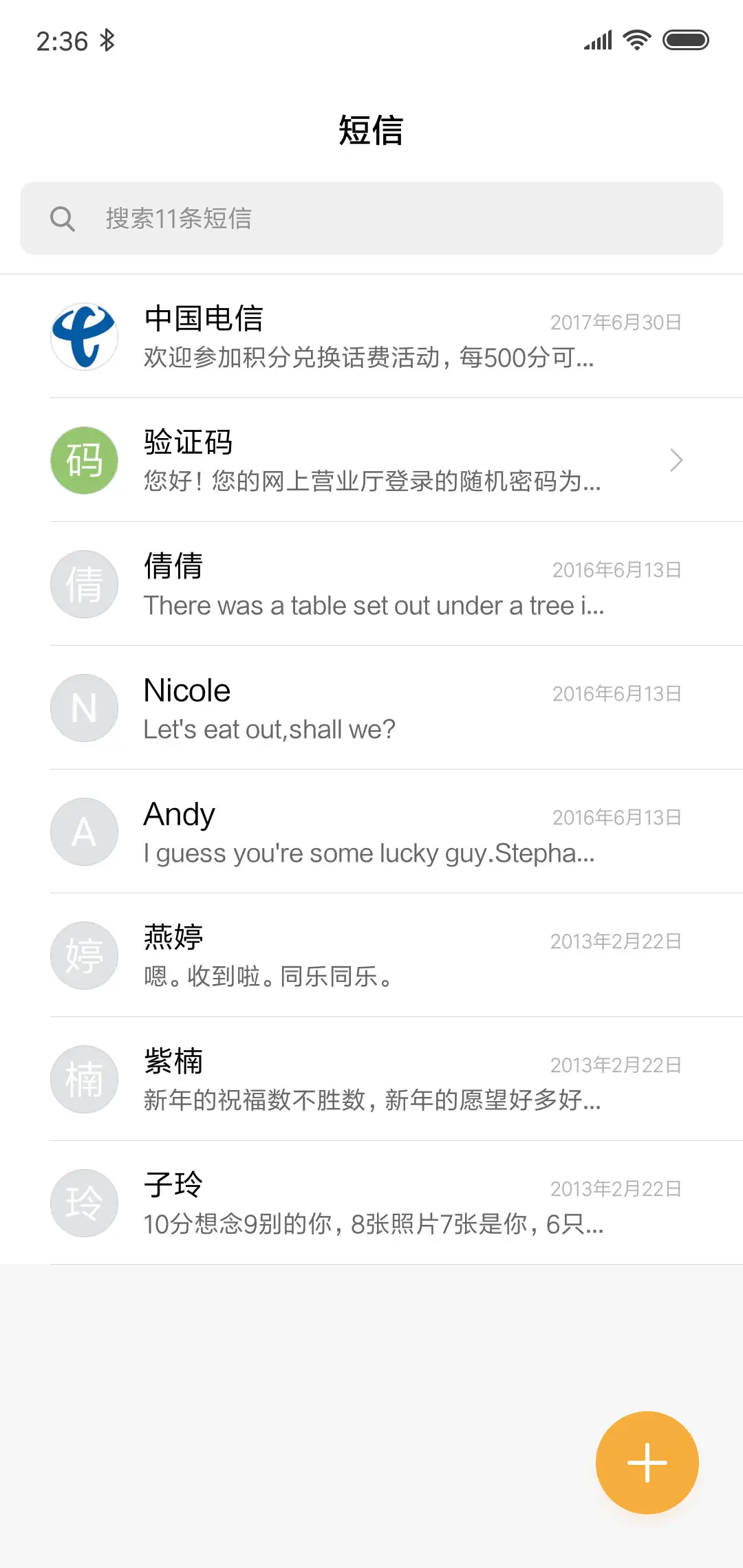The width and height of the screenshot is (743, 1568).
Task: Tap the Bluetooth status bar icon
Action: (x=107, y=40)
